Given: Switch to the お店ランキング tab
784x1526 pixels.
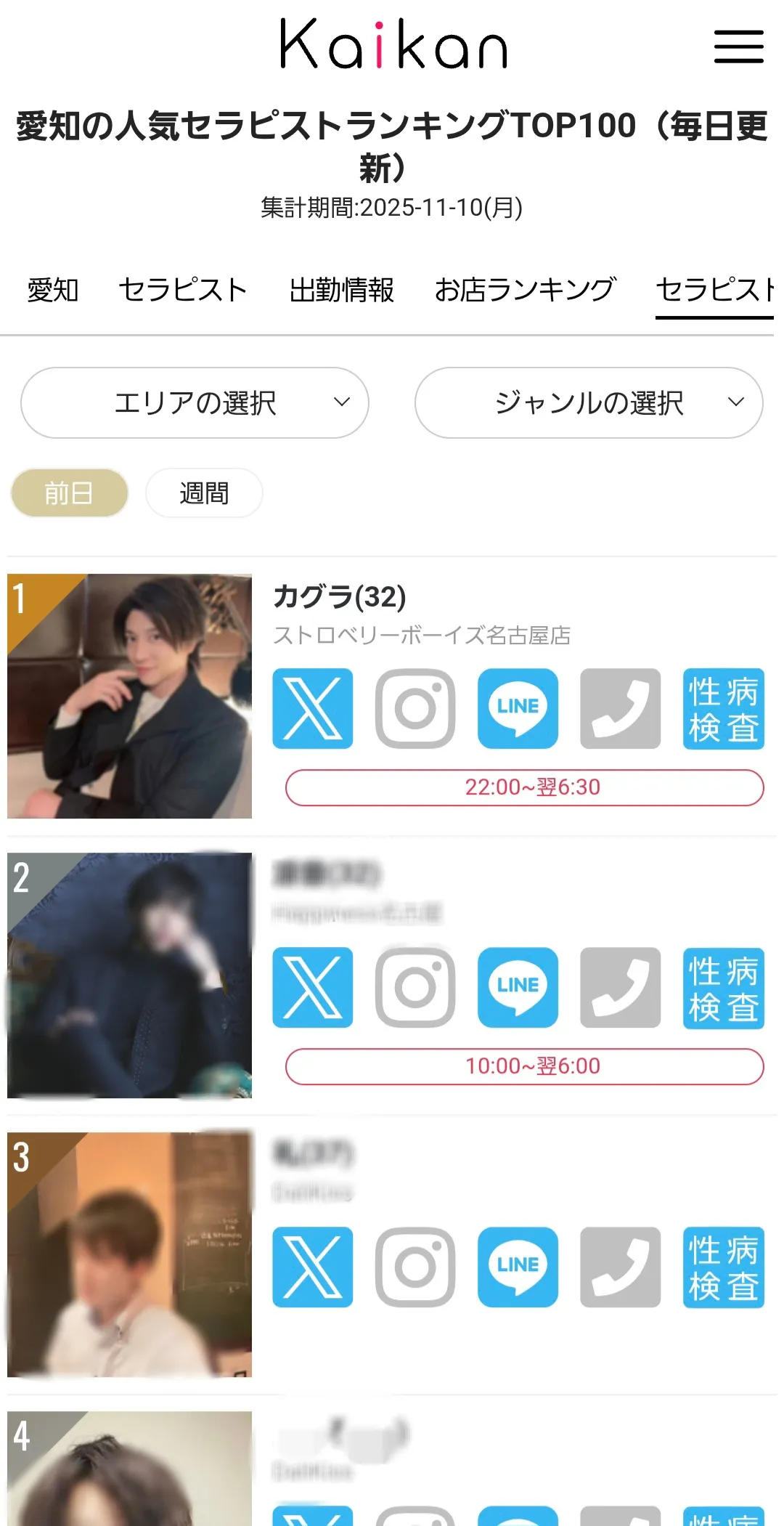Looking at the screenshot, I should (523, 289).
